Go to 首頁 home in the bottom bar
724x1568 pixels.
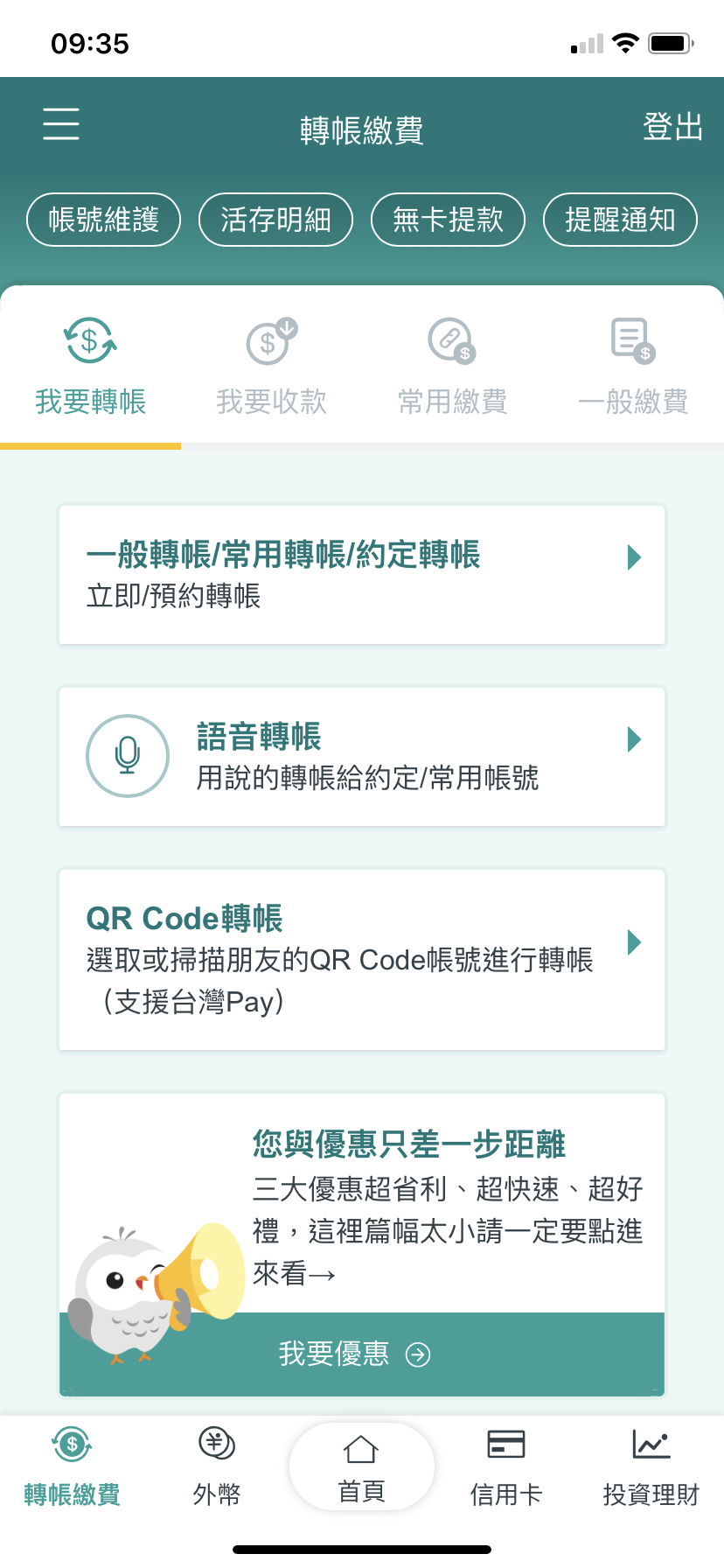pos(361,1466)
